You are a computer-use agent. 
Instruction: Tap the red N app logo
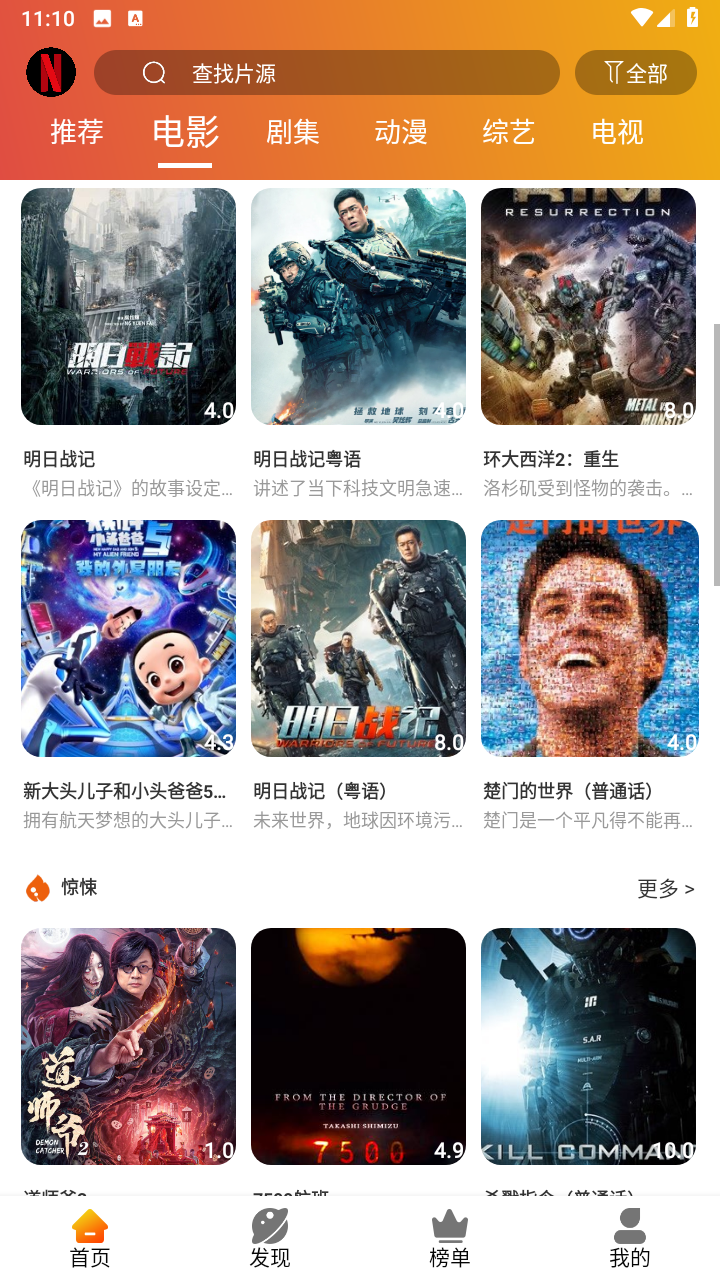coord(50,72)
